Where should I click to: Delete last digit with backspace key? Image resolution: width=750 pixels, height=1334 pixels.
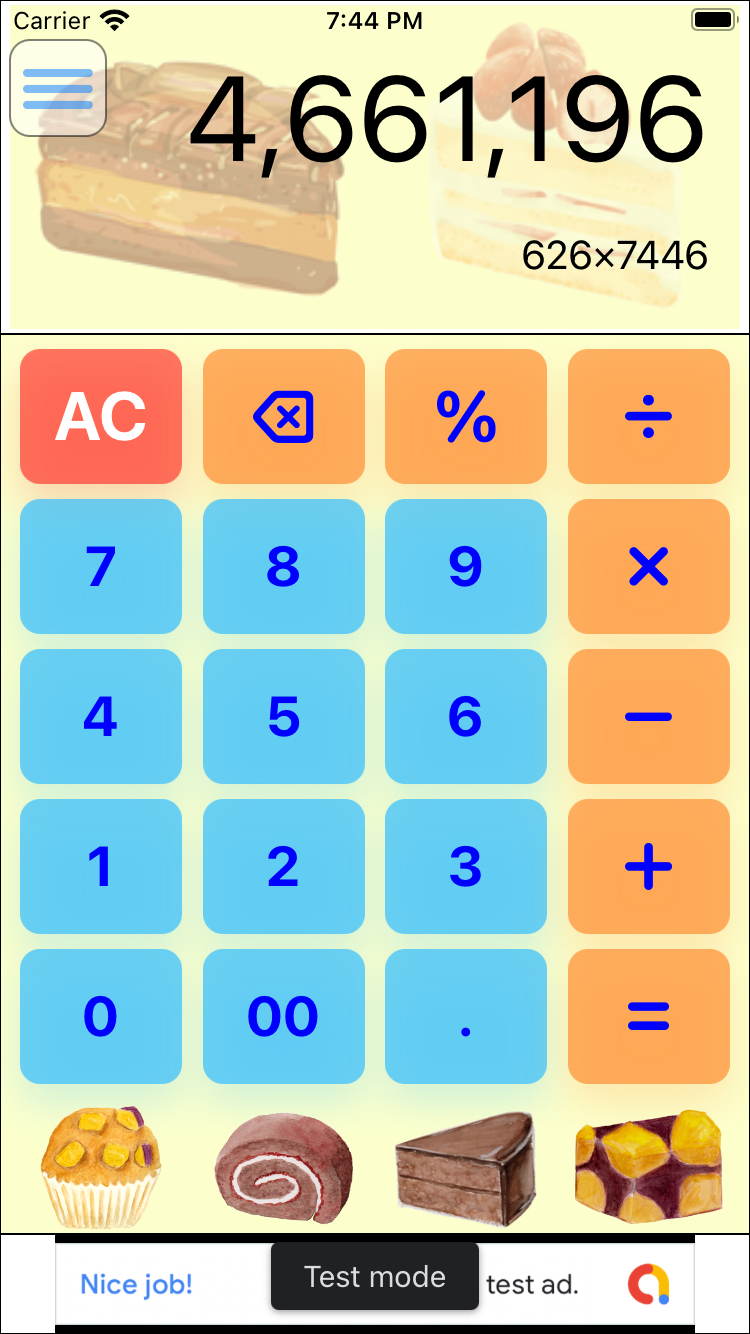tap(284, 416)
